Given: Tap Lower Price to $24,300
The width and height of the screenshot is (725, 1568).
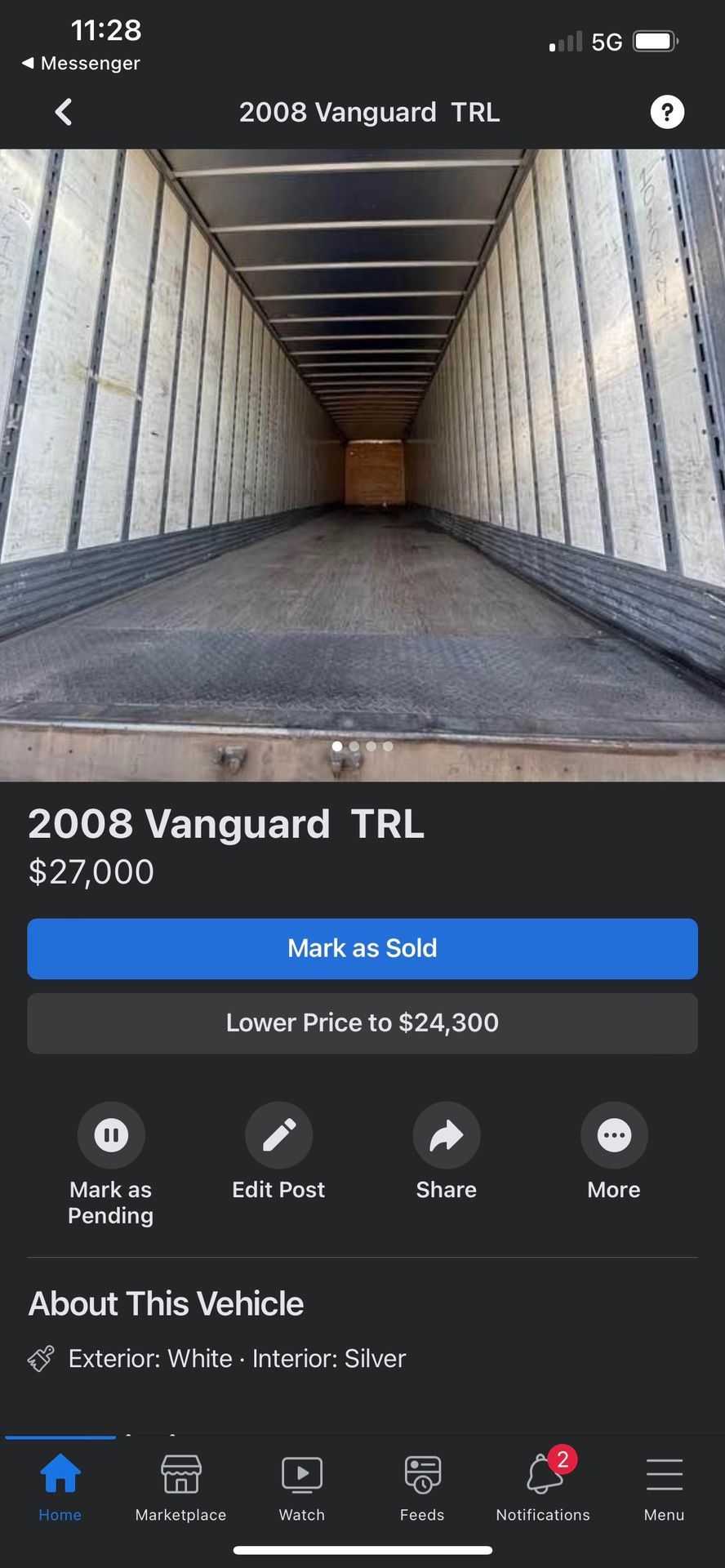Looking at the screenshot, I should [362, 1022].
